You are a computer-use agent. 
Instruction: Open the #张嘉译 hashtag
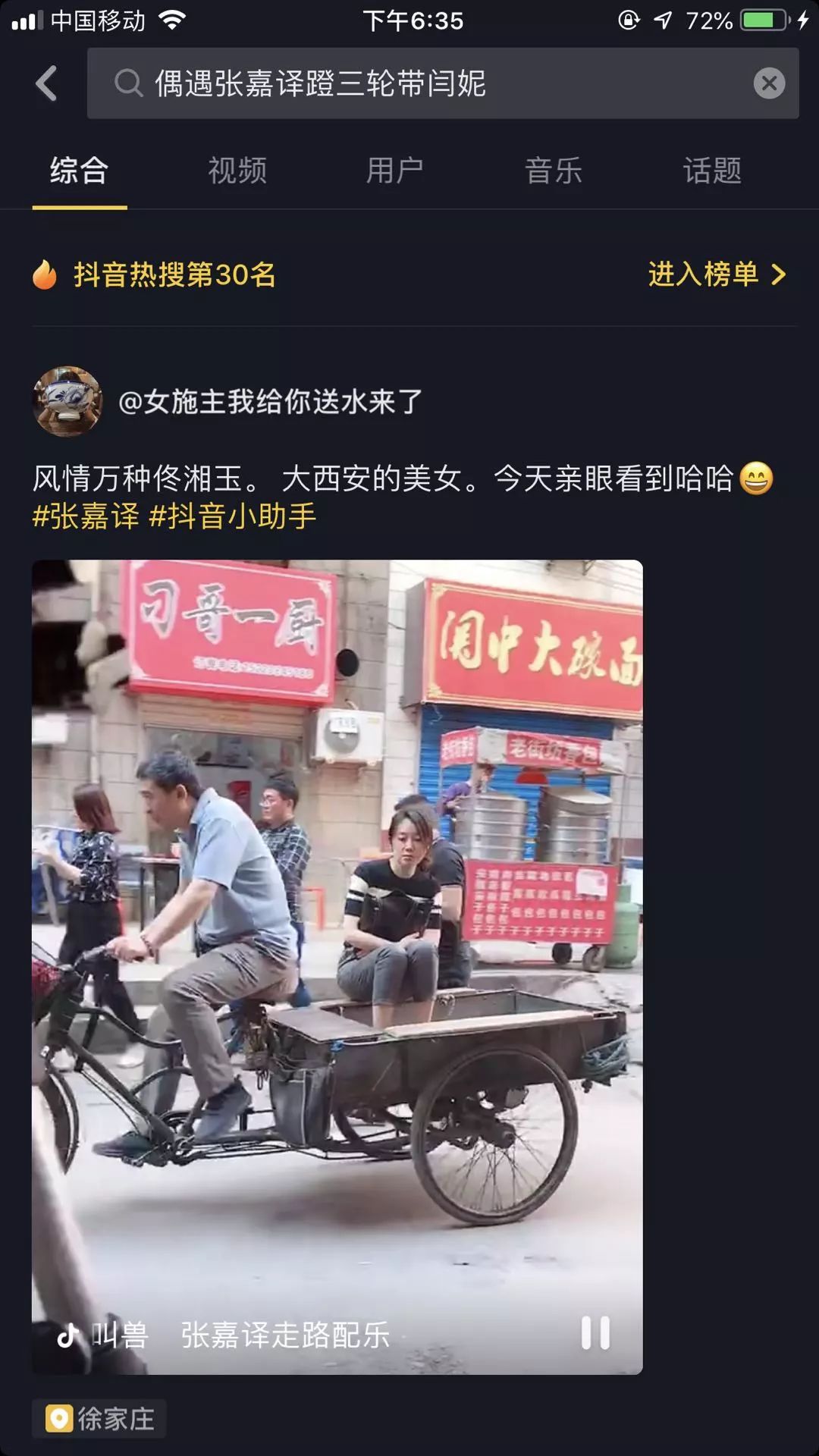[86, 516]
